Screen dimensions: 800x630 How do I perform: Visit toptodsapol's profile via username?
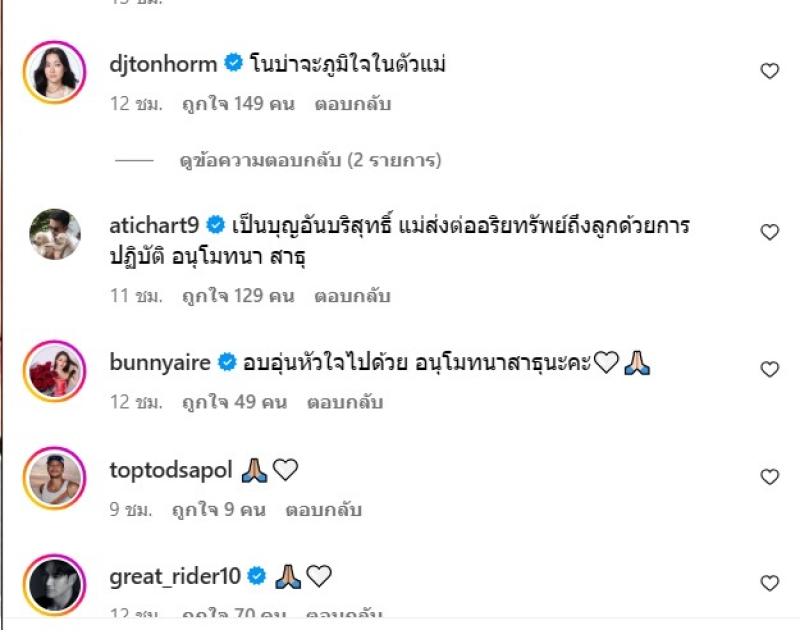tap(171, 470)
